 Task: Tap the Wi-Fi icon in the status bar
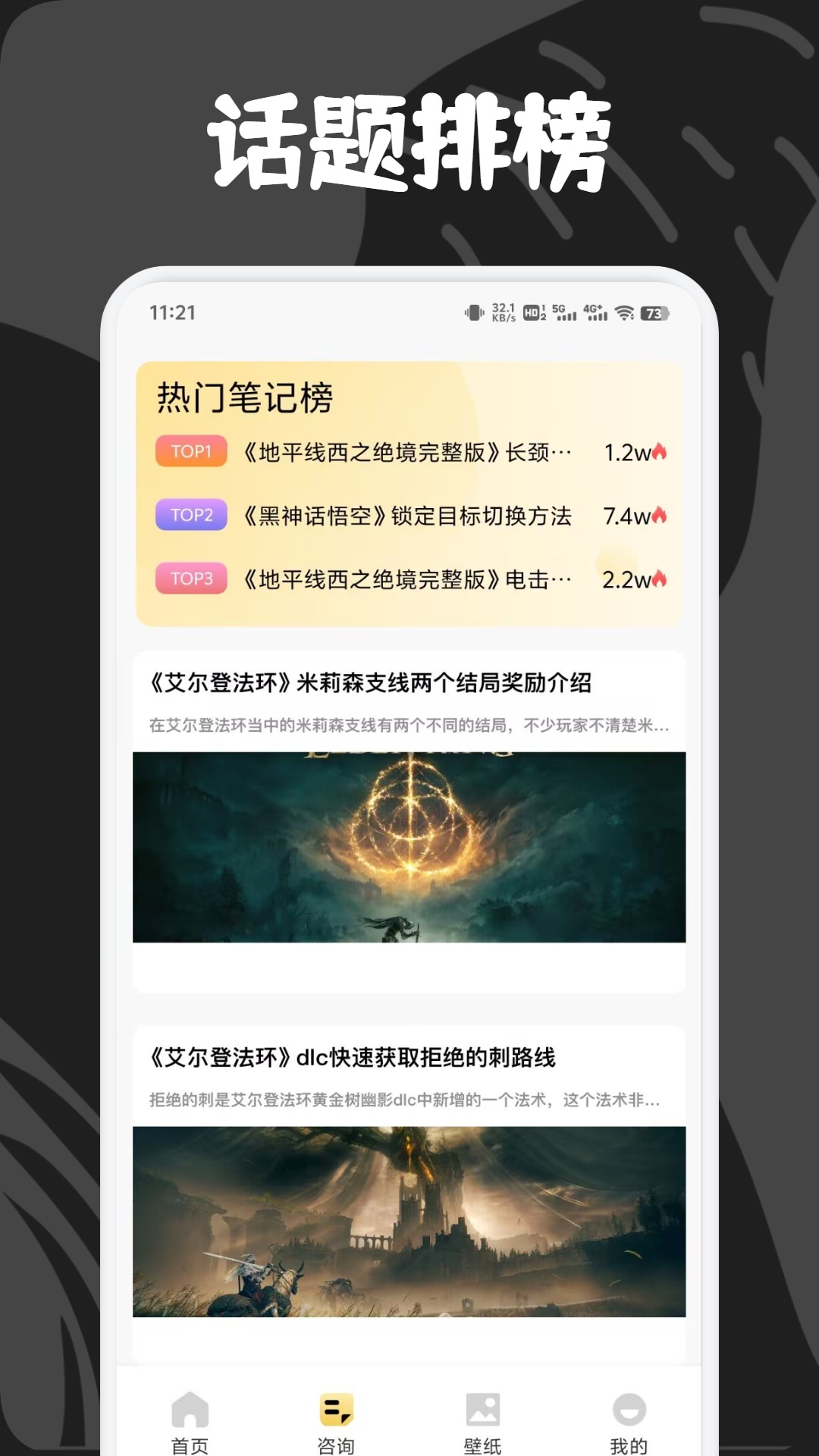[624, 311]
